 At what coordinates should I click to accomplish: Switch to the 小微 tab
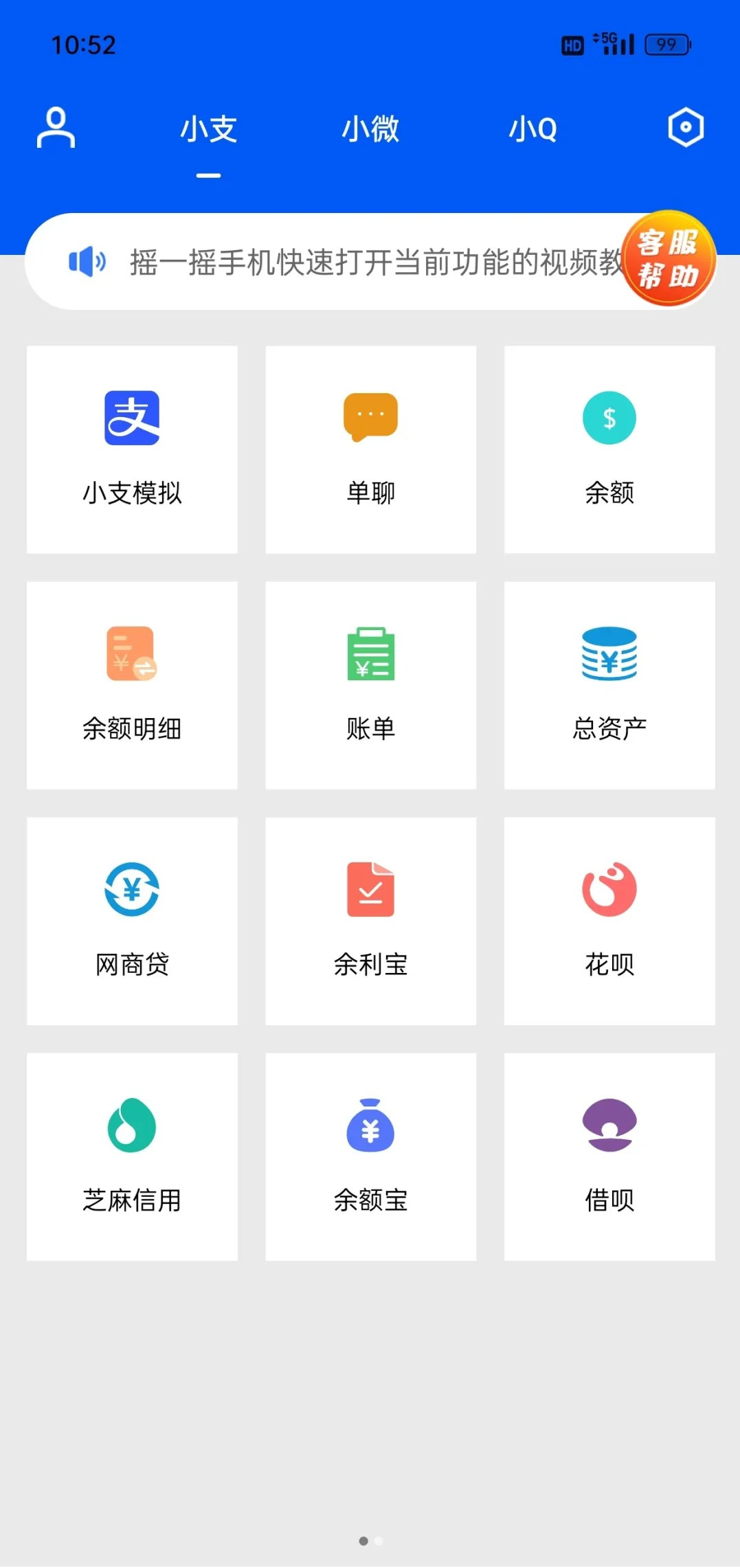(370, 129)
